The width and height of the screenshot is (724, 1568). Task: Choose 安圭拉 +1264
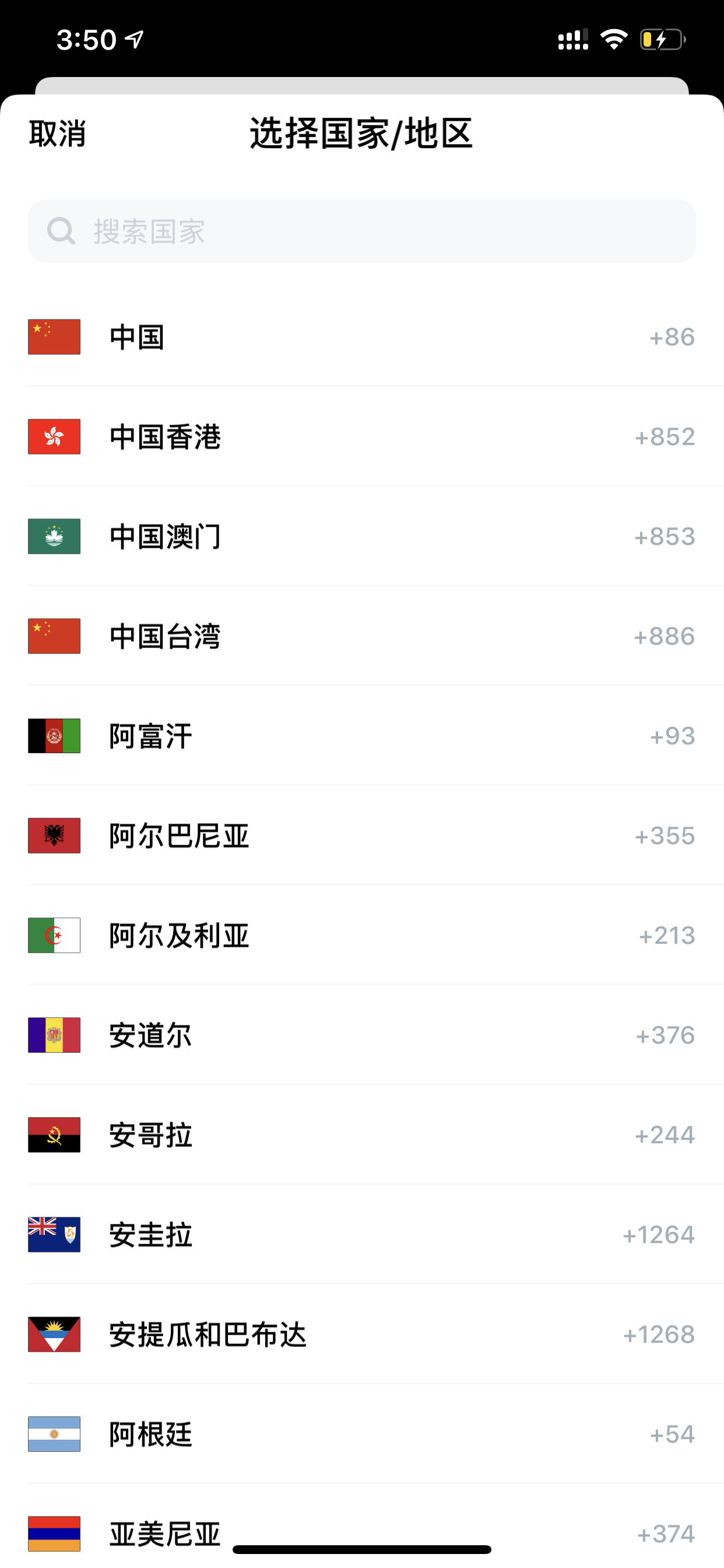coord(362,1235)
